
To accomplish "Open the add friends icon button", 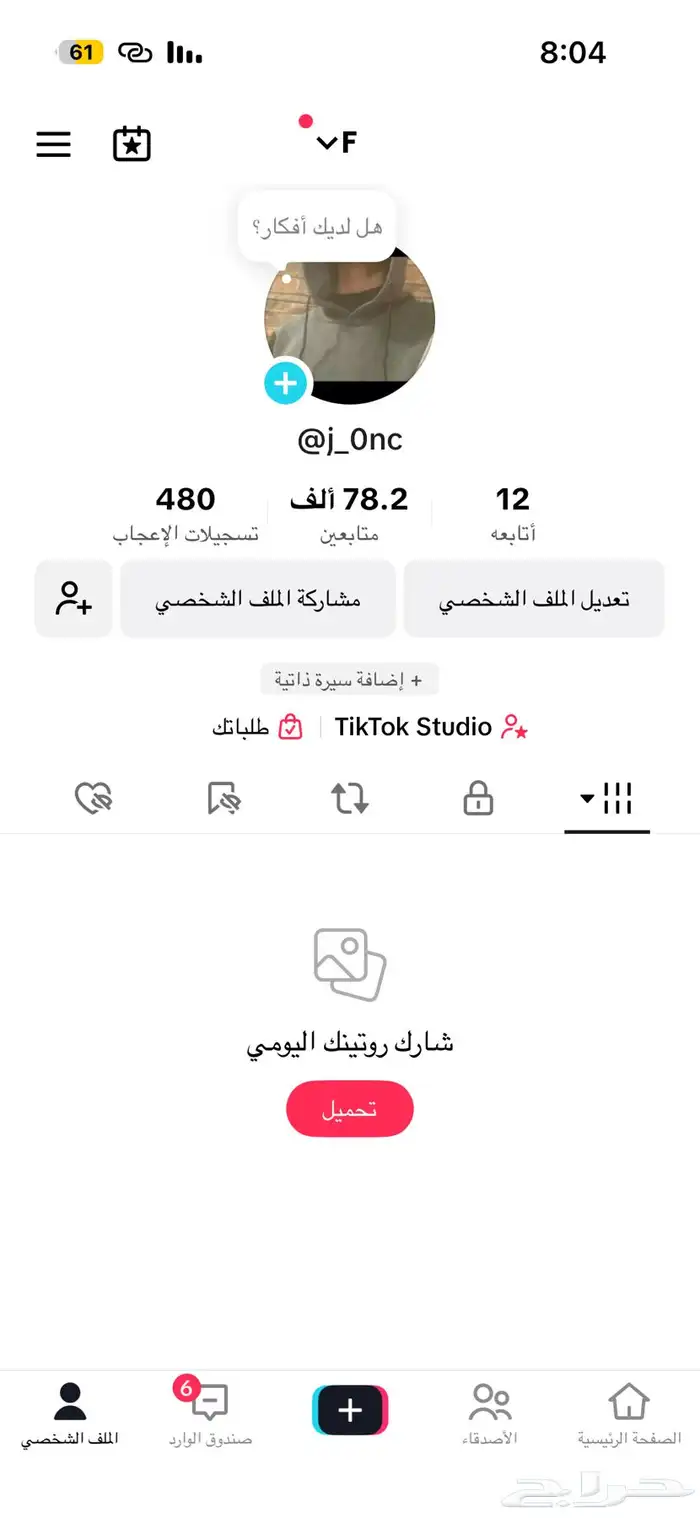I will 74,599.
